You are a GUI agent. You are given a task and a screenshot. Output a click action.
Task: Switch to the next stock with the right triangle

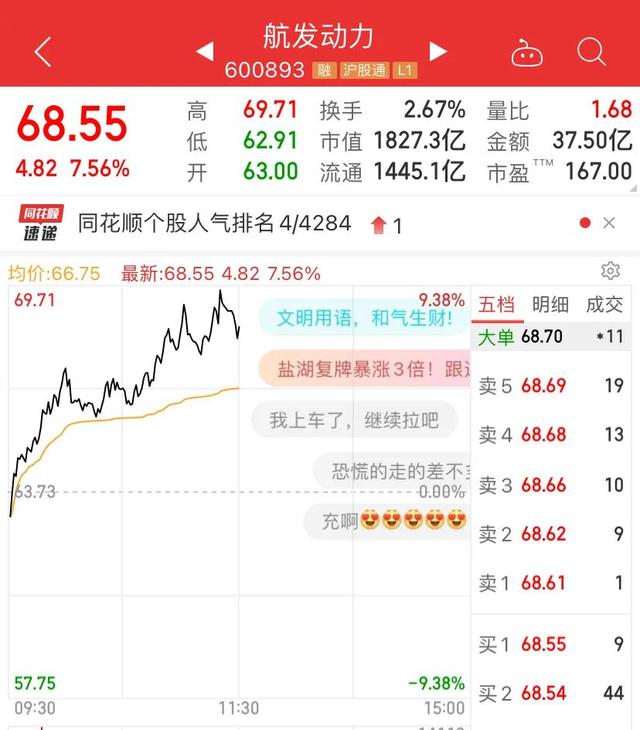[437, 51]
